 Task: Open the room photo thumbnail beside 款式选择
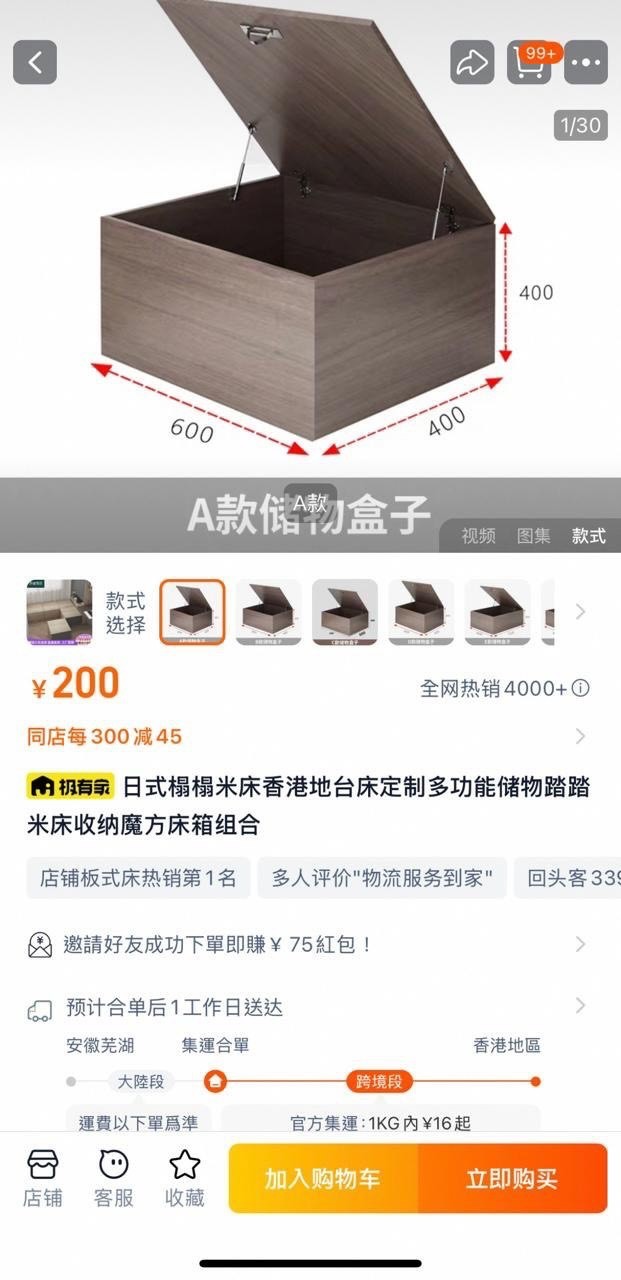point(59,612)
